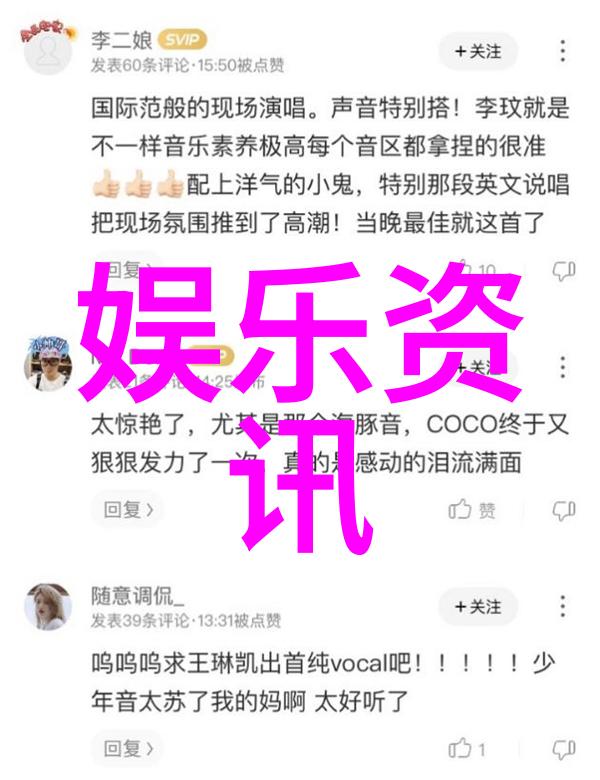Follow the user 随意调侃_
This screenshot has height=780, width=600.
pyautogui.click(x=477, y=607)
